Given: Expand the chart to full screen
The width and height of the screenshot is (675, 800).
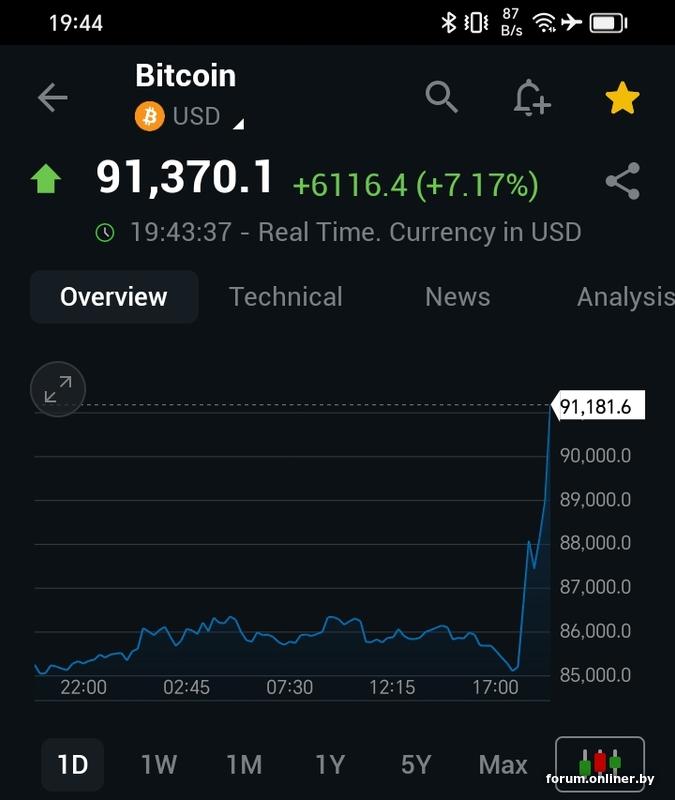Looking at the screenshot, I should tap(58, 389).
